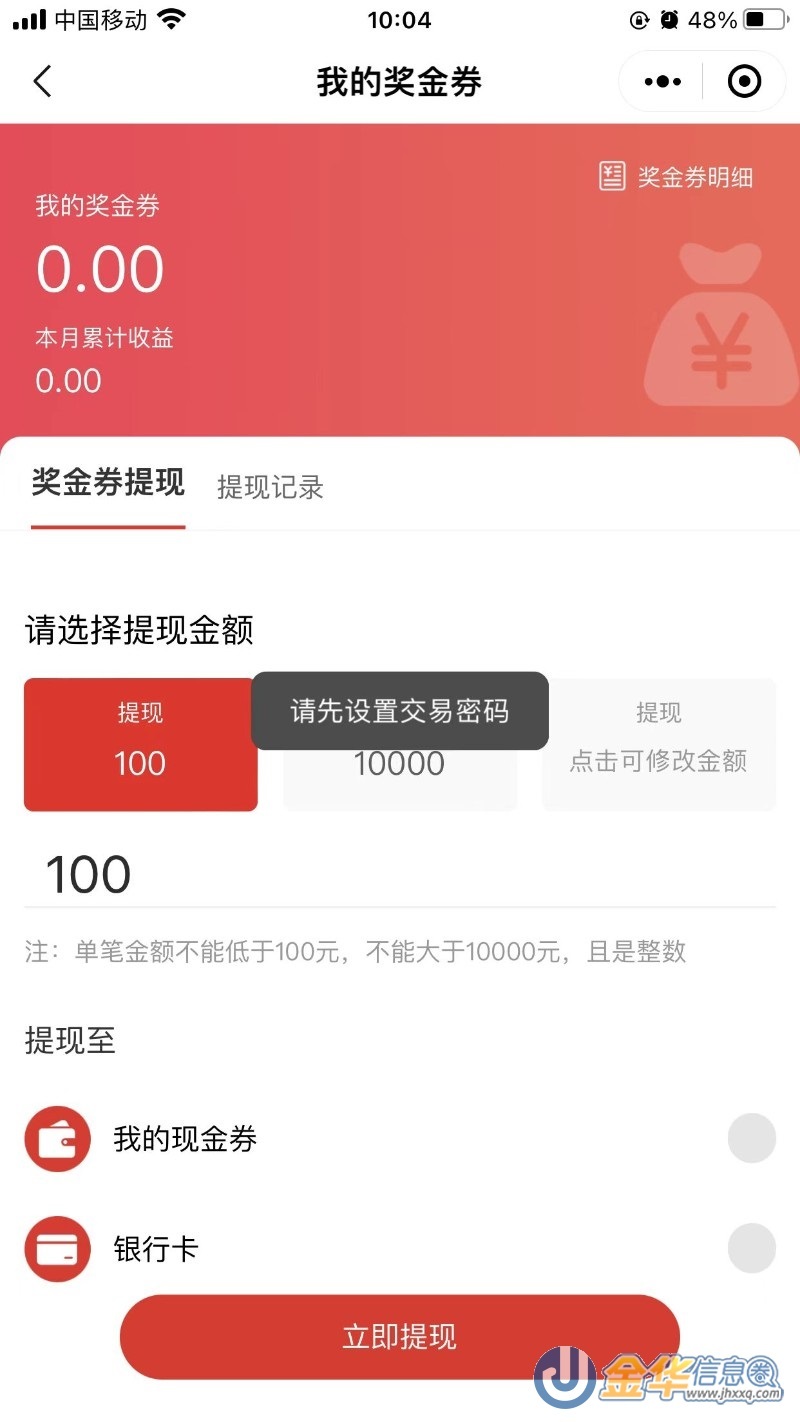Select 我的现金券 as withdrawal destination
The height and width of the screenshot is (1422, 800).
coord(400,1138)
